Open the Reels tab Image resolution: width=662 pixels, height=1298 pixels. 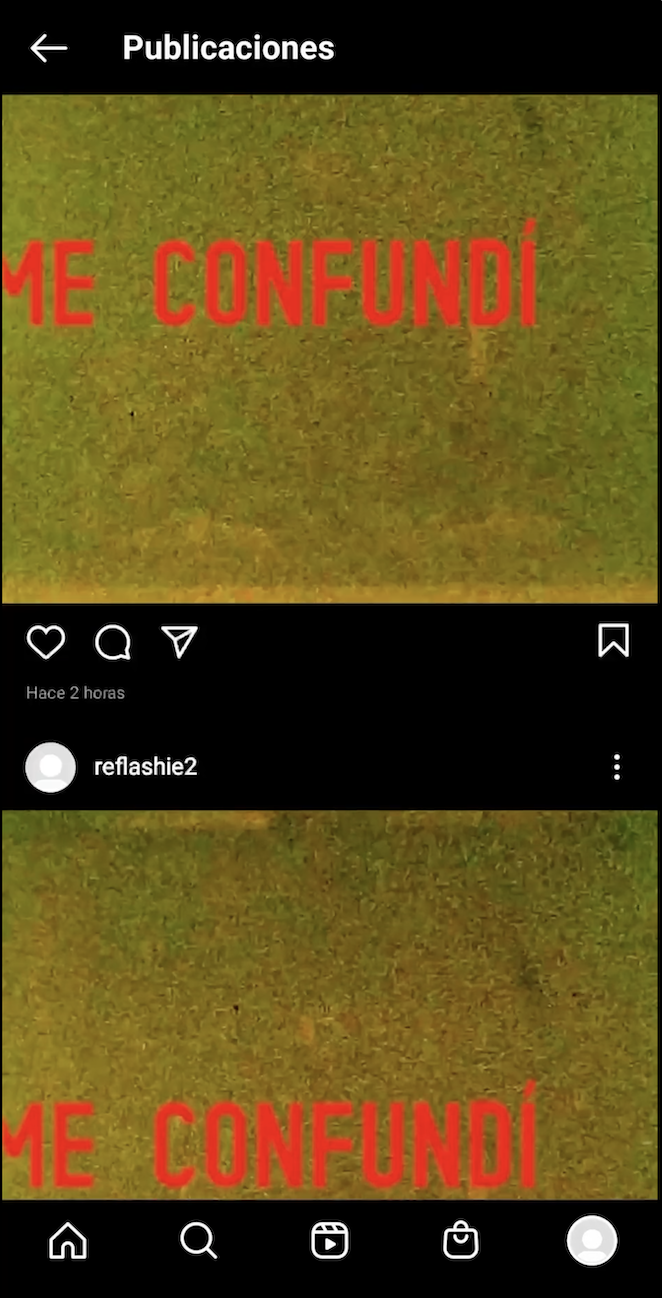tap(329, 1241)
